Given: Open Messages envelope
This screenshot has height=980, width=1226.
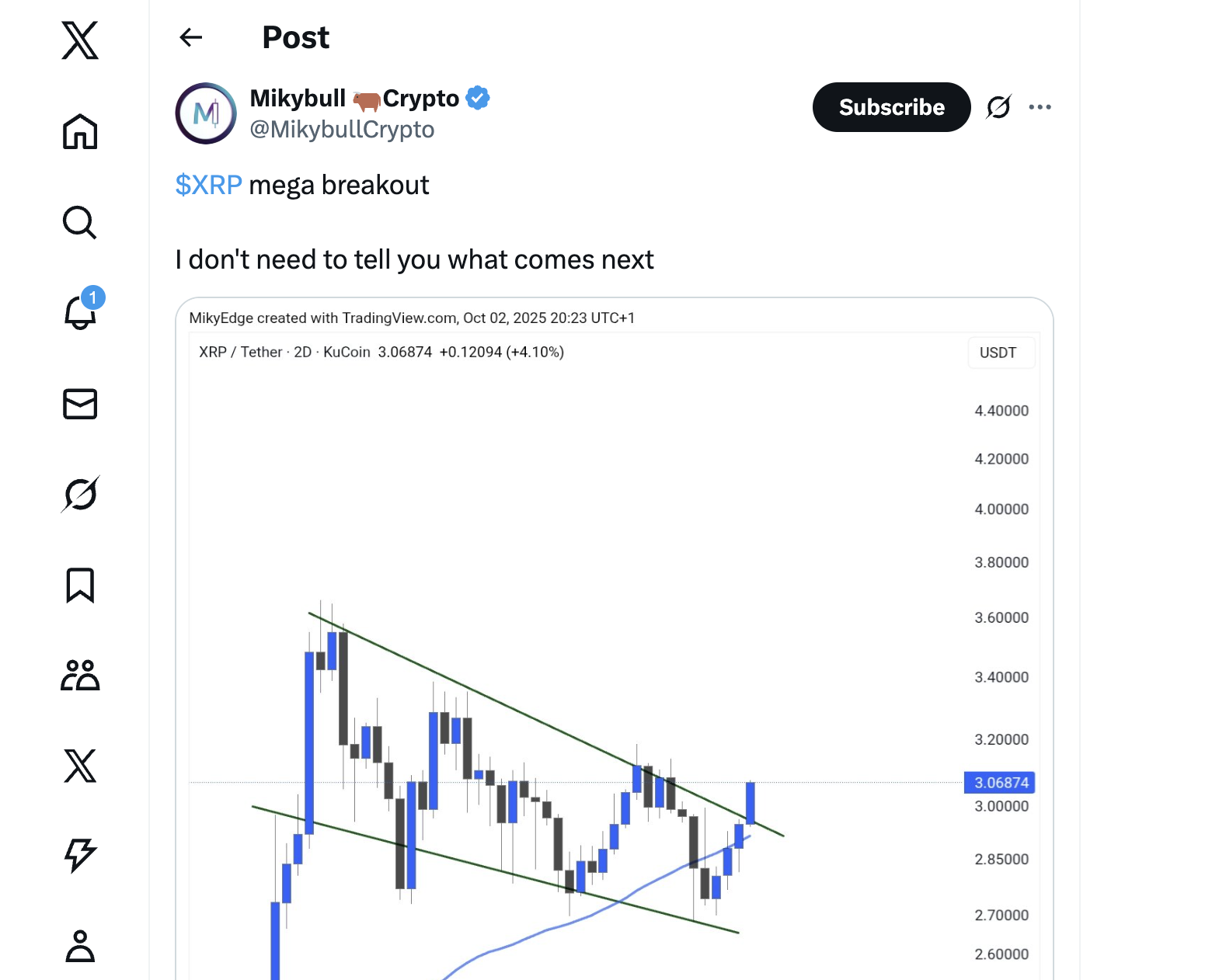Looking at the screenshot, I should pyautogui.click(x=80, y=404).
